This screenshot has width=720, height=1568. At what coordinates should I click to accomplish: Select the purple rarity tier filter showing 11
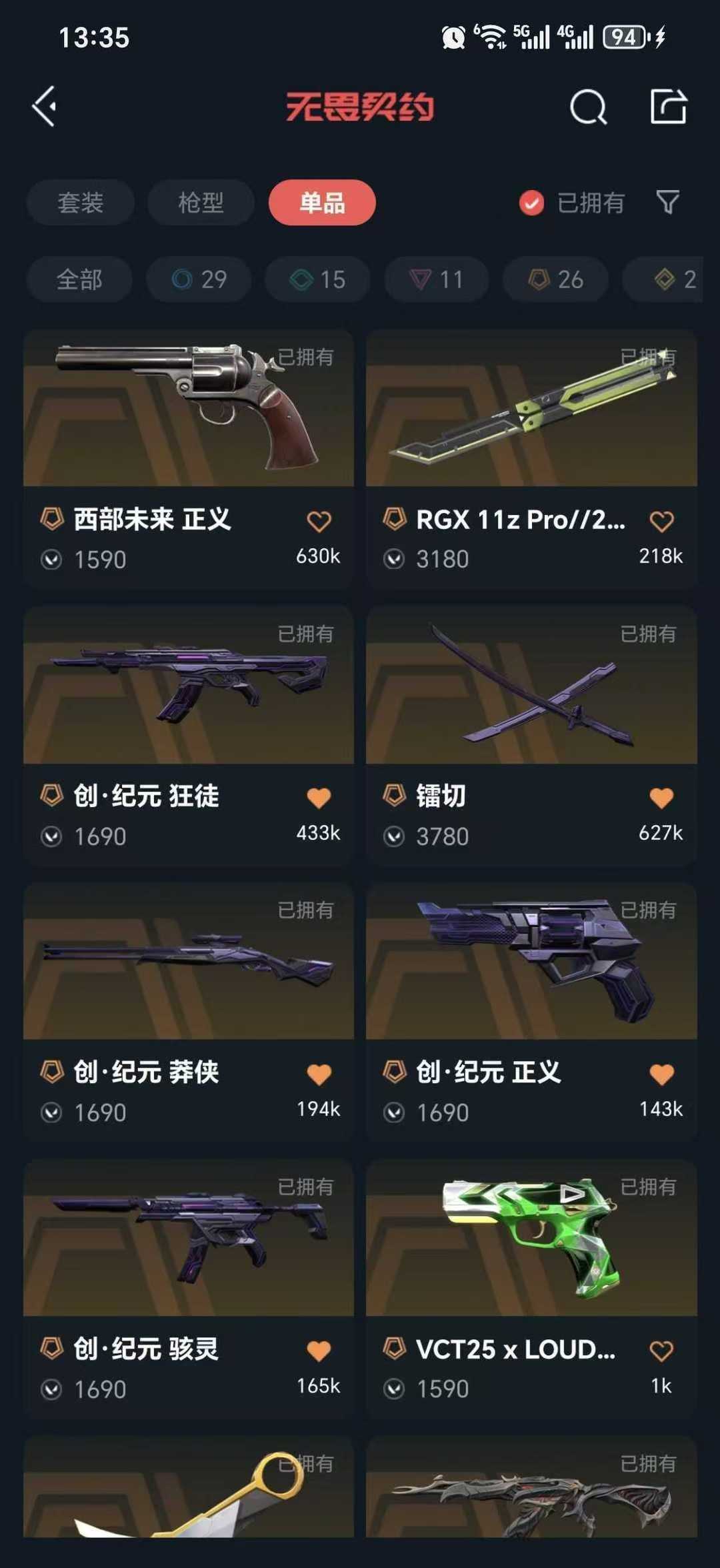pos(435,280)
